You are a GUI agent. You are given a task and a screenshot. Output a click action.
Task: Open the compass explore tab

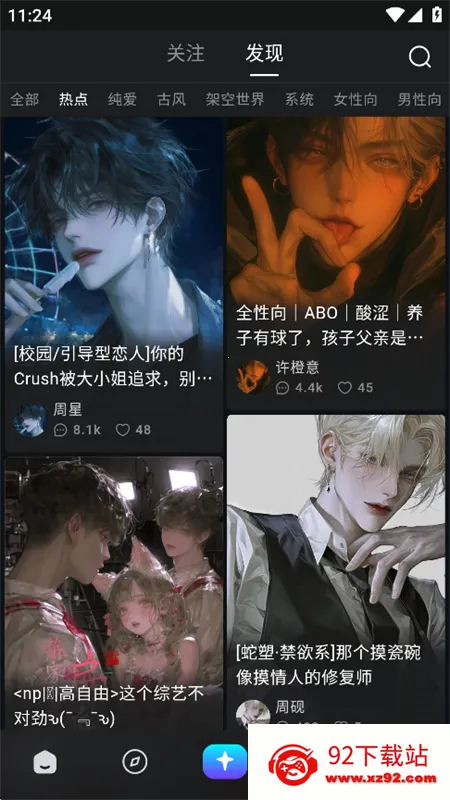click(135, 762)
